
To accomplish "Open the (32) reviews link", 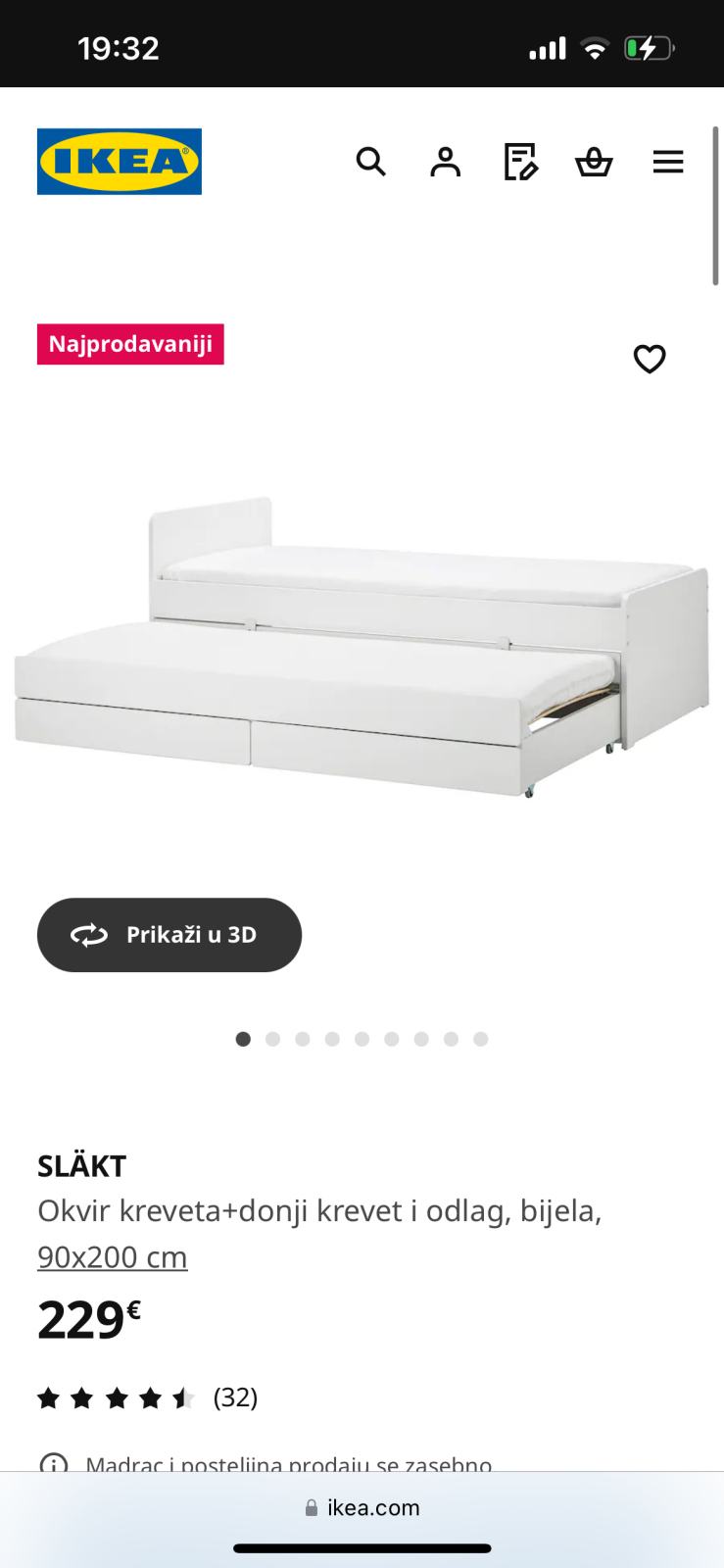I will pos(234,1398).
